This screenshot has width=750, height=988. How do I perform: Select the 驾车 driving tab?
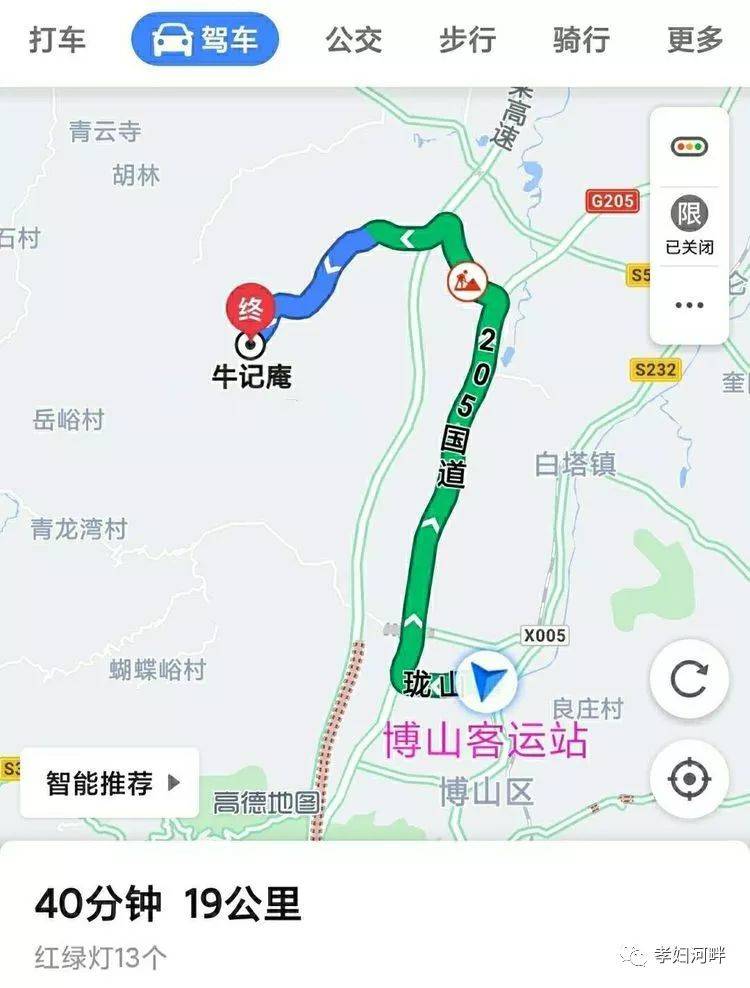click(205, 41)
